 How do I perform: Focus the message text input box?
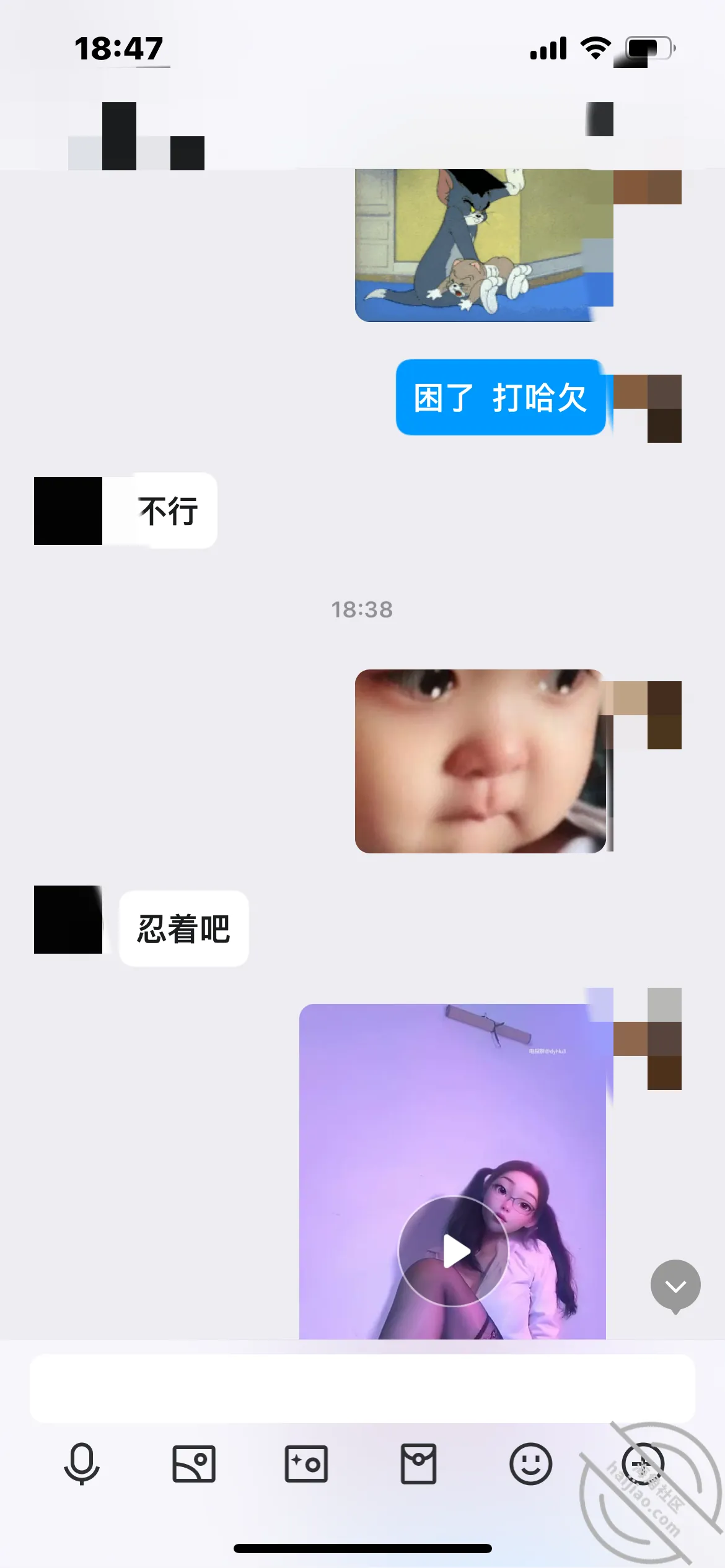coord(362,1388)
